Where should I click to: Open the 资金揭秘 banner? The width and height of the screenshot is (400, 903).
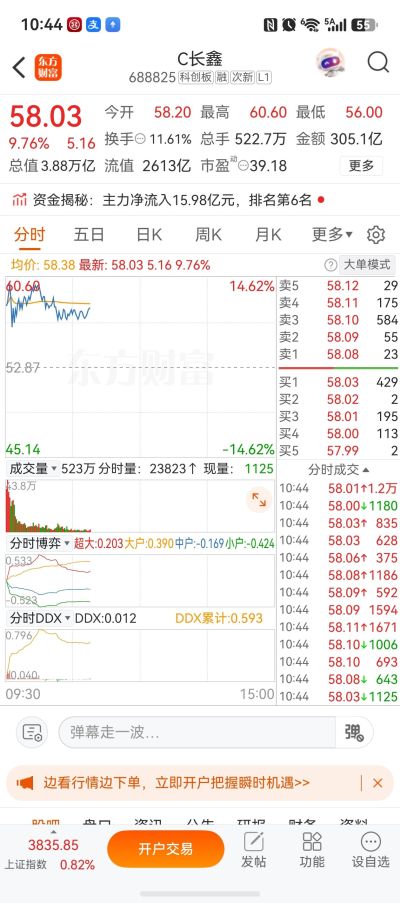pyautogui.click(x=168, y=200)
